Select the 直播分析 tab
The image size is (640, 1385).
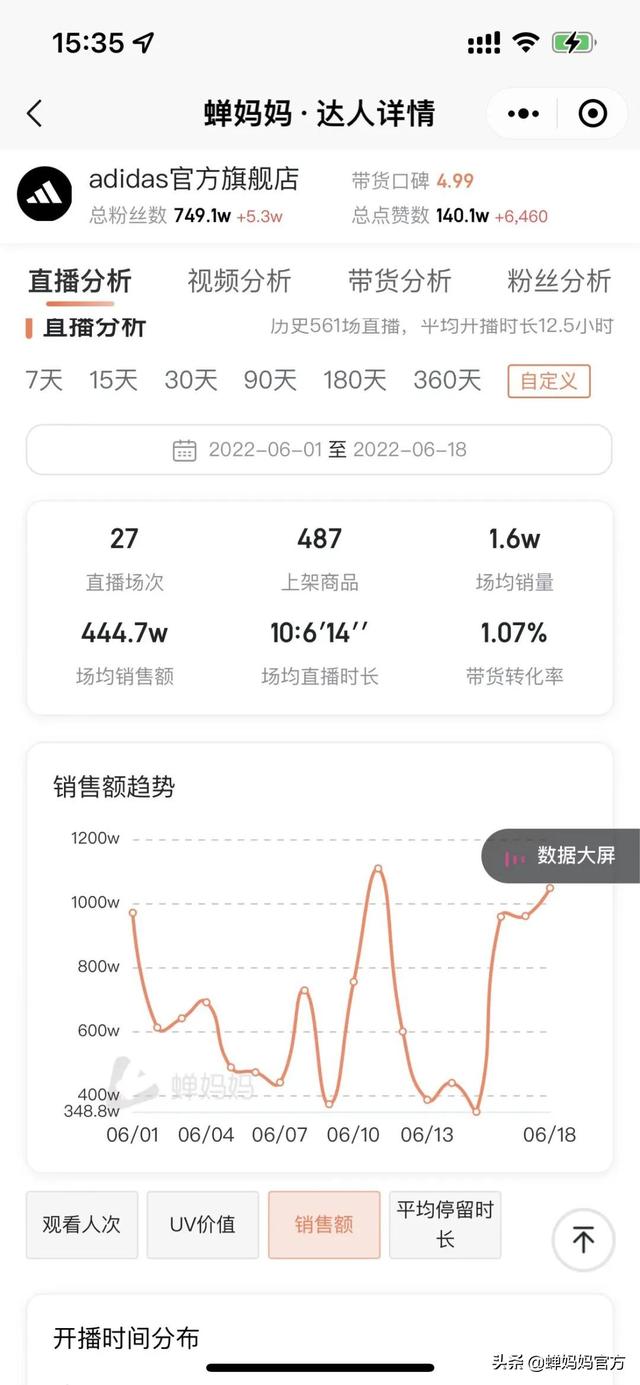(79, 281)
